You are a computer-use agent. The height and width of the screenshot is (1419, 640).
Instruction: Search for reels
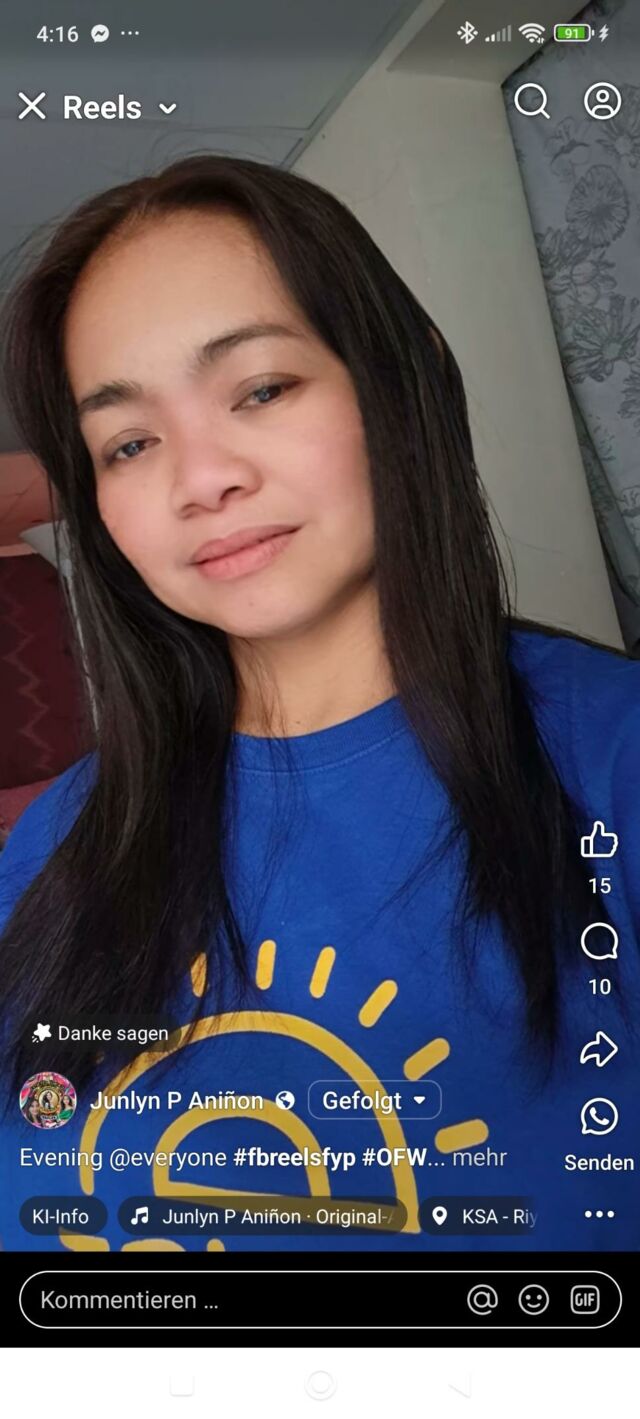click(x=531, y=101)
